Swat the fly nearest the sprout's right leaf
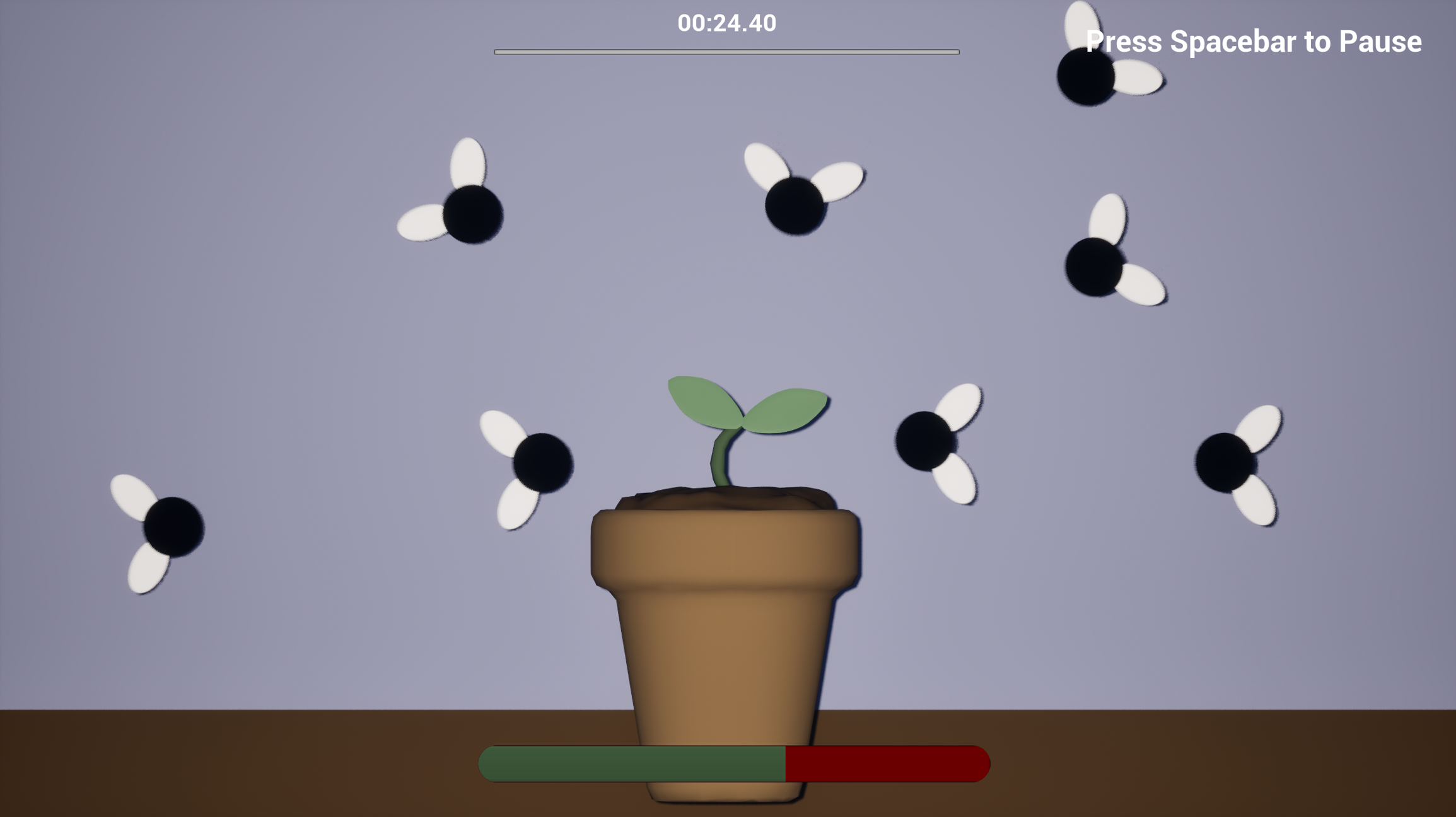The image size is (1456, 817). 925,441
